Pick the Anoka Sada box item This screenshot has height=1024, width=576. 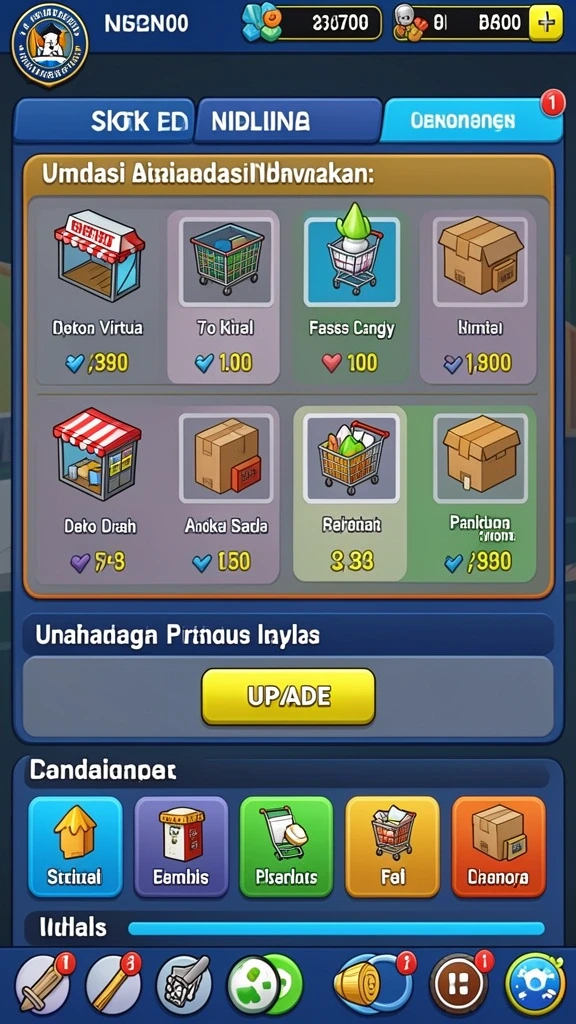224,494
